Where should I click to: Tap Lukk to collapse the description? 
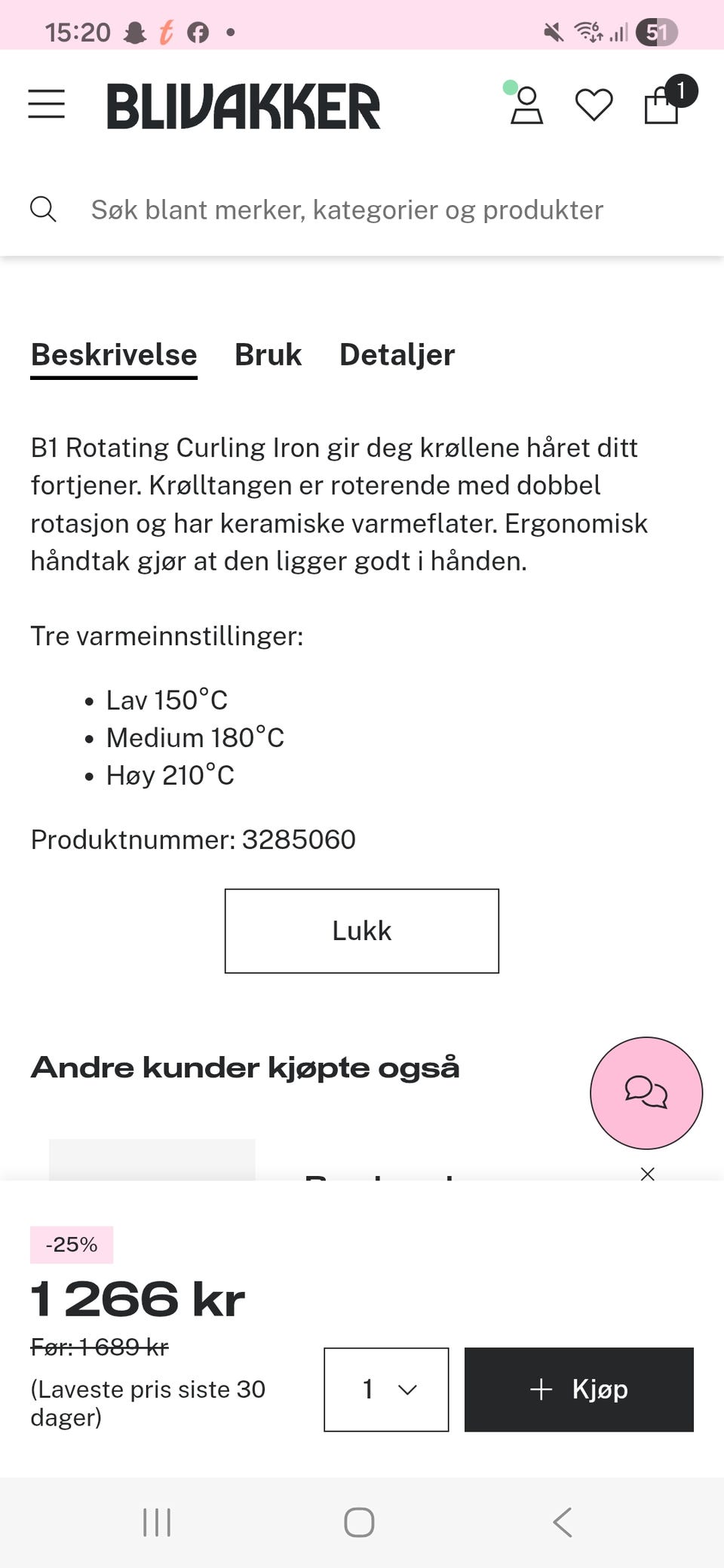[x=361, y=931]
